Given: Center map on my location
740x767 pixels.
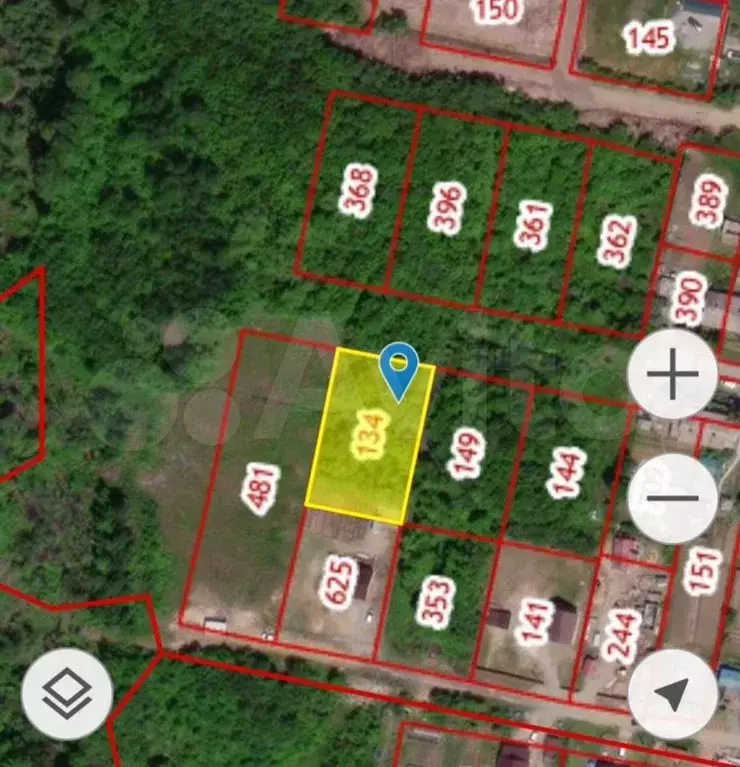Looking at the screenshot, I should (x=672, y=694).
